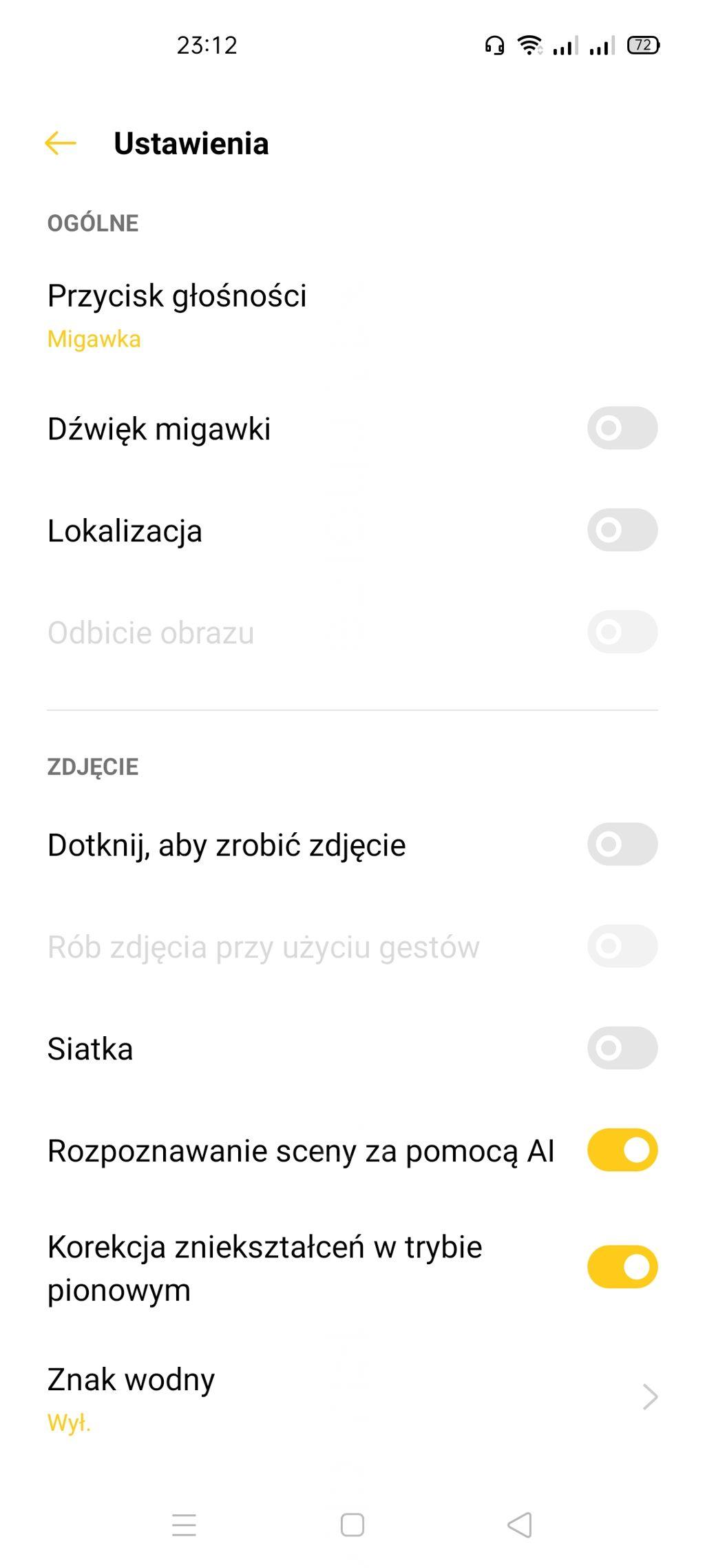Toggle Dotknij, aby zrobić zdjęcie
Screen dimensions: 705x1568
[x=622, y=844]
